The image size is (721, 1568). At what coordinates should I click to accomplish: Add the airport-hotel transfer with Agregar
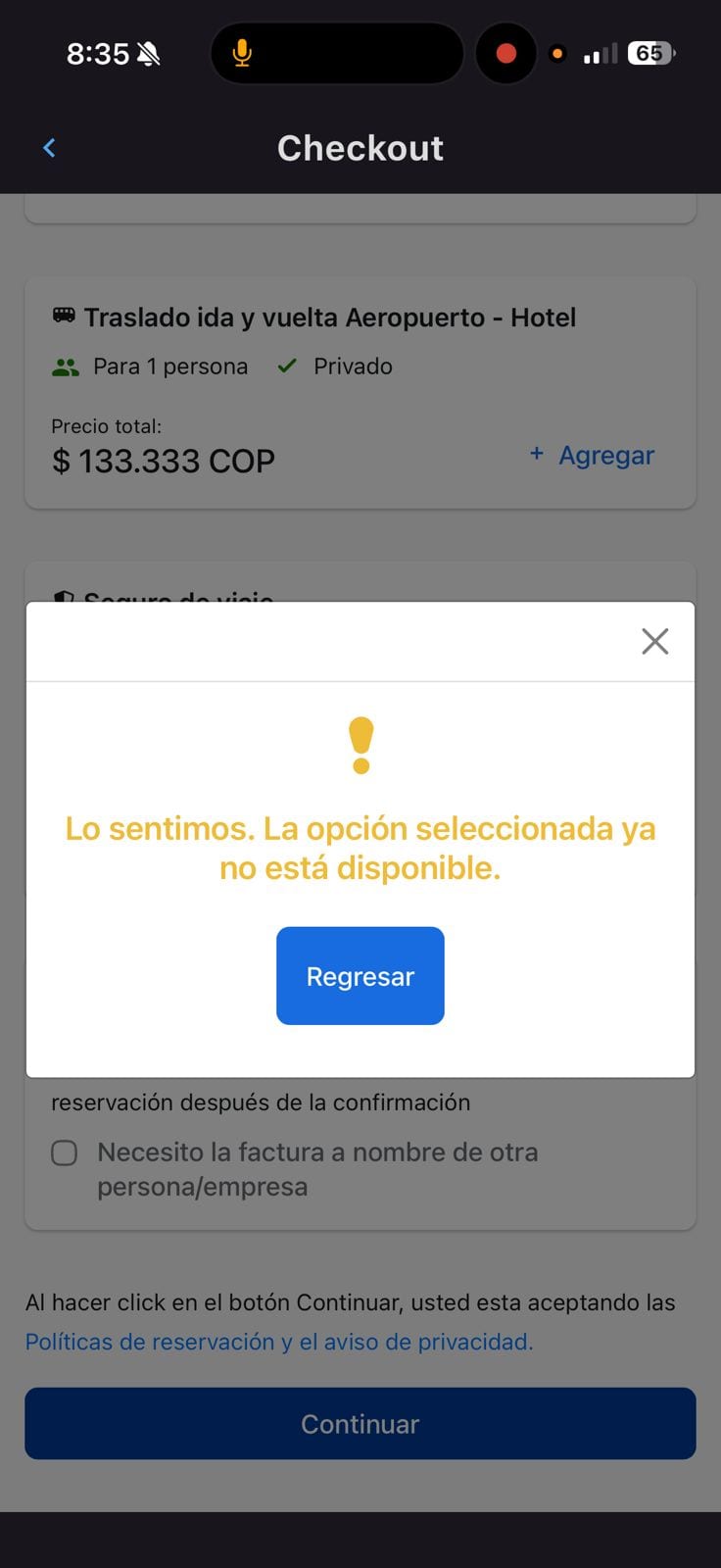tap(592, 456)
